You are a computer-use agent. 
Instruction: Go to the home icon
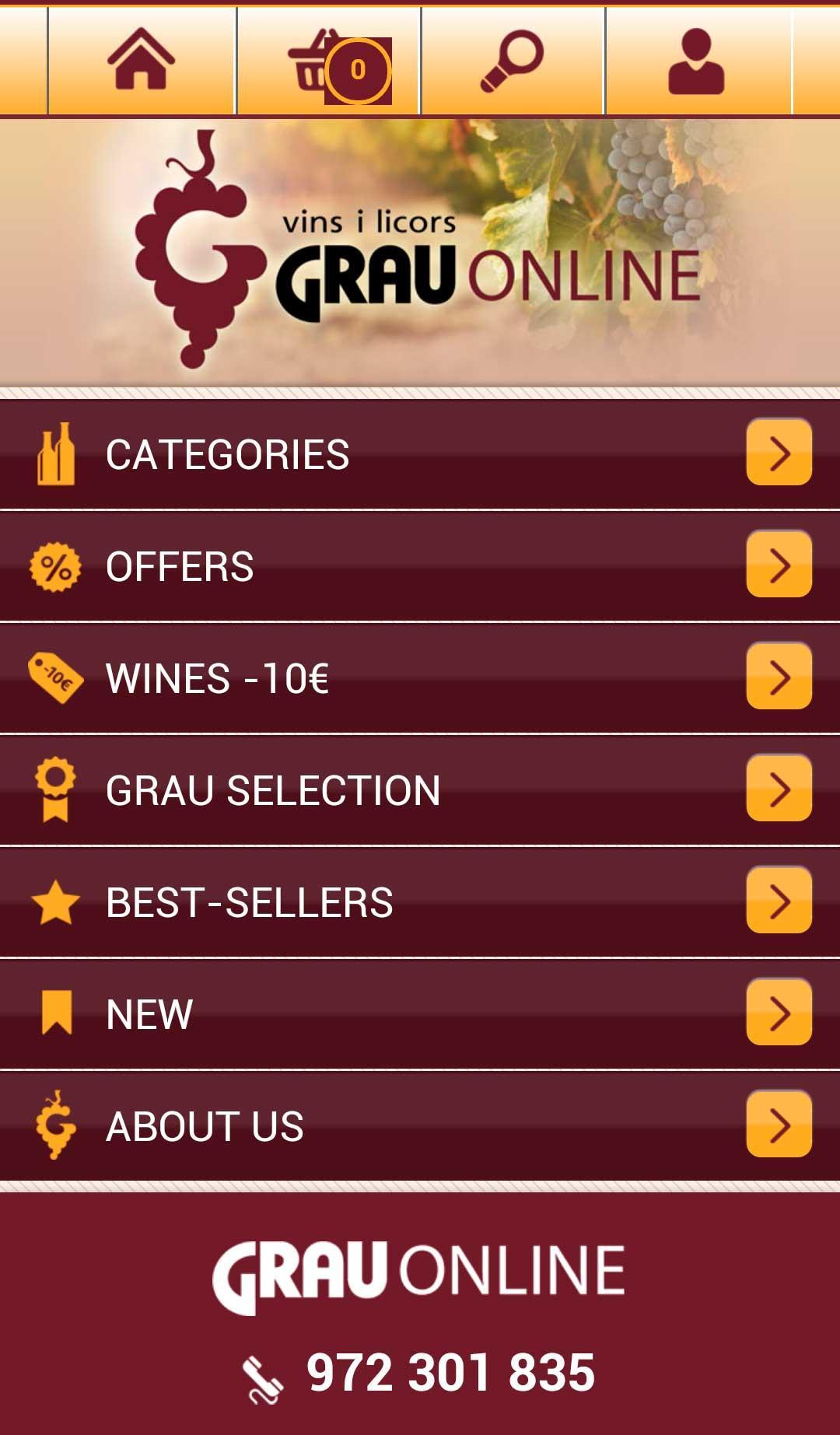141,61
